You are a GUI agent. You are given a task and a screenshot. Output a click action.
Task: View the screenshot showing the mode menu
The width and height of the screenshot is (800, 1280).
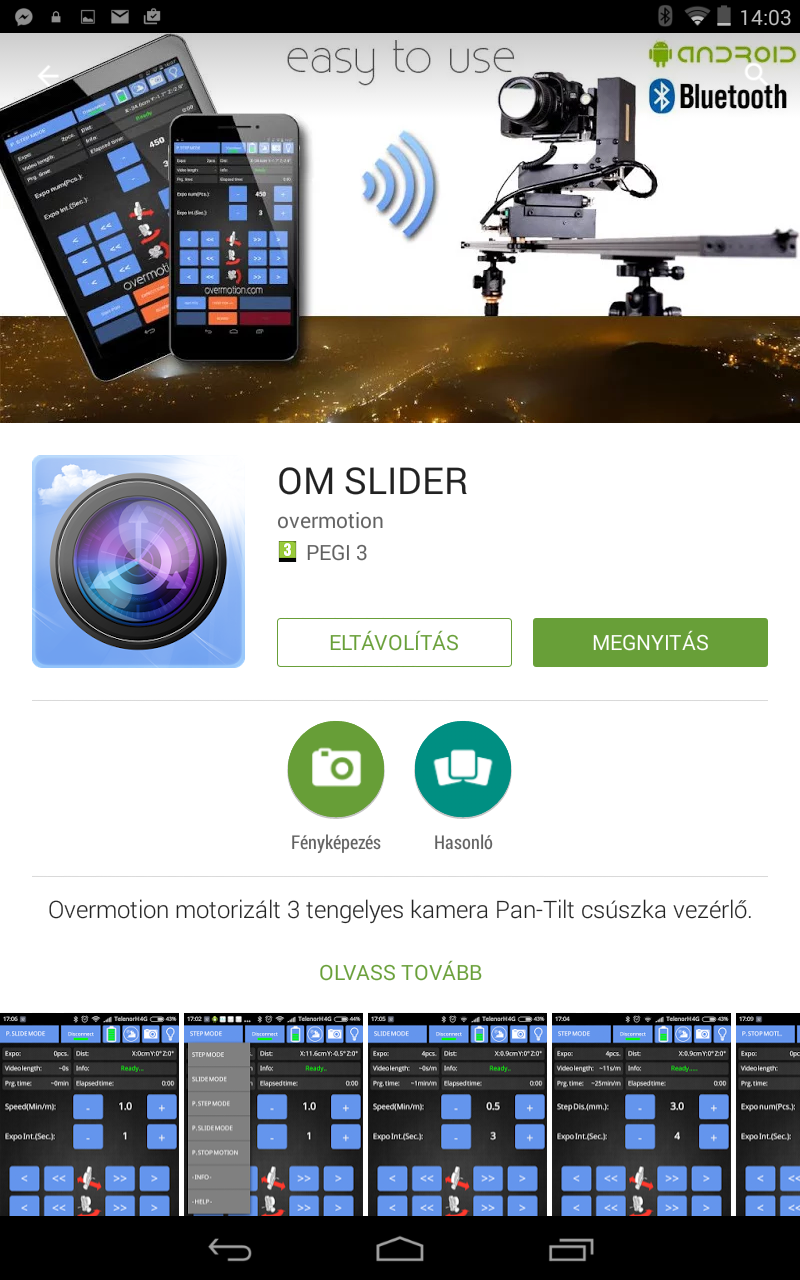point(274,1115)
